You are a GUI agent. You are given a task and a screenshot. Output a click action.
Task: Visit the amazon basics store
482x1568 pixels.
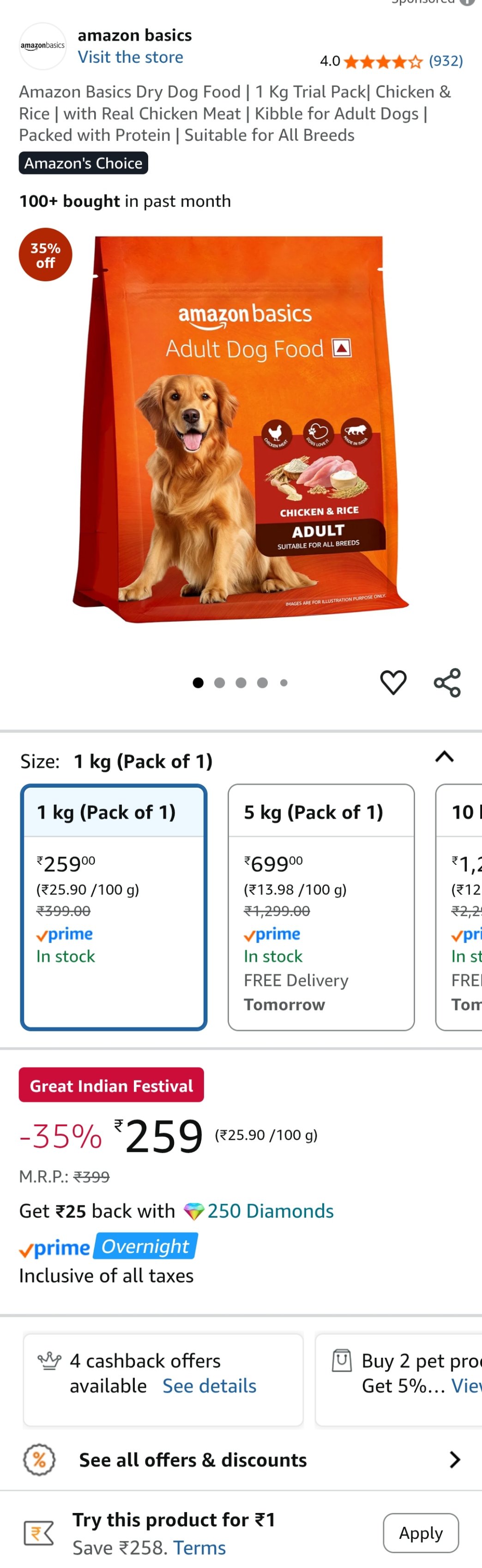click(130, 57)
